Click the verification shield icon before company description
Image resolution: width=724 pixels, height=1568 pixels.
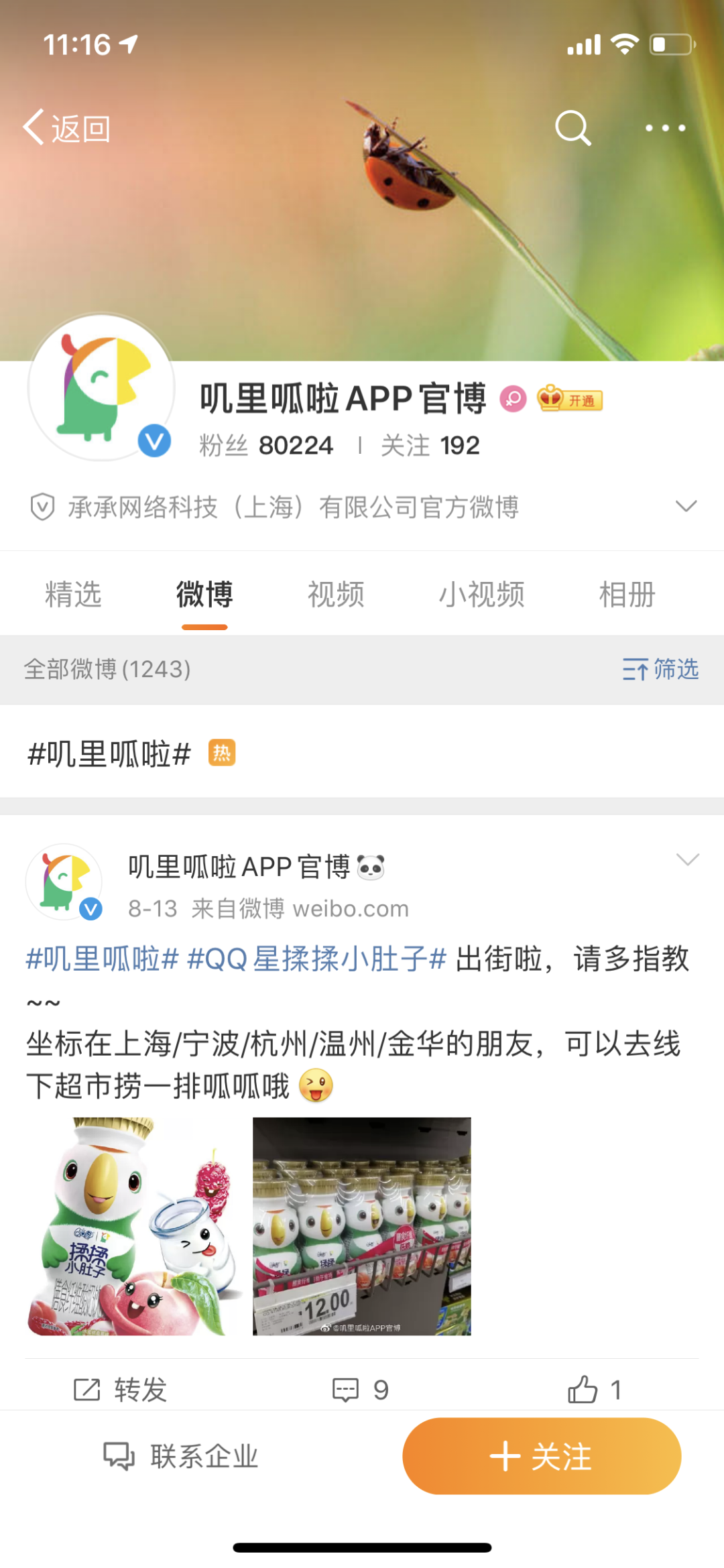pos(44,507)
